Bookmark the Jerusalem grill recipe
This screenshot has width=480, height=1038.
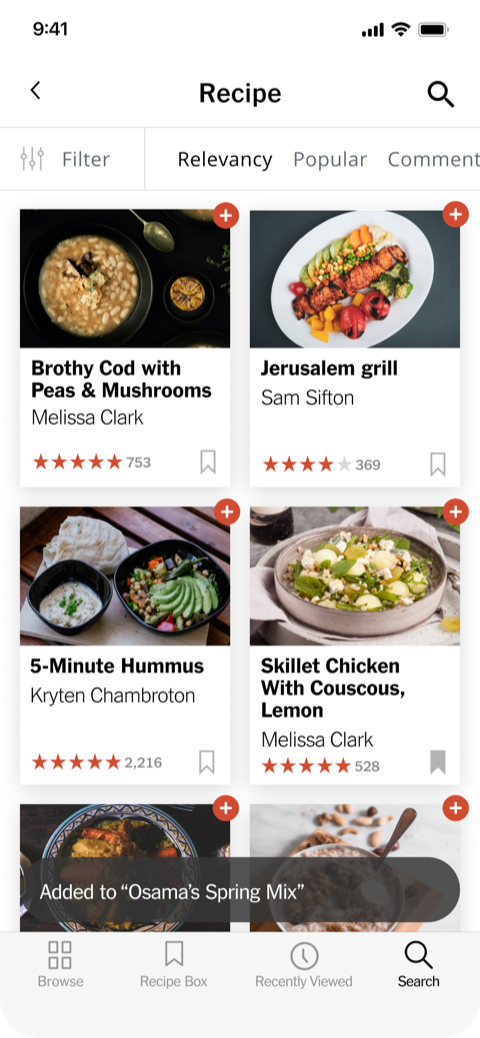(438, 464)
